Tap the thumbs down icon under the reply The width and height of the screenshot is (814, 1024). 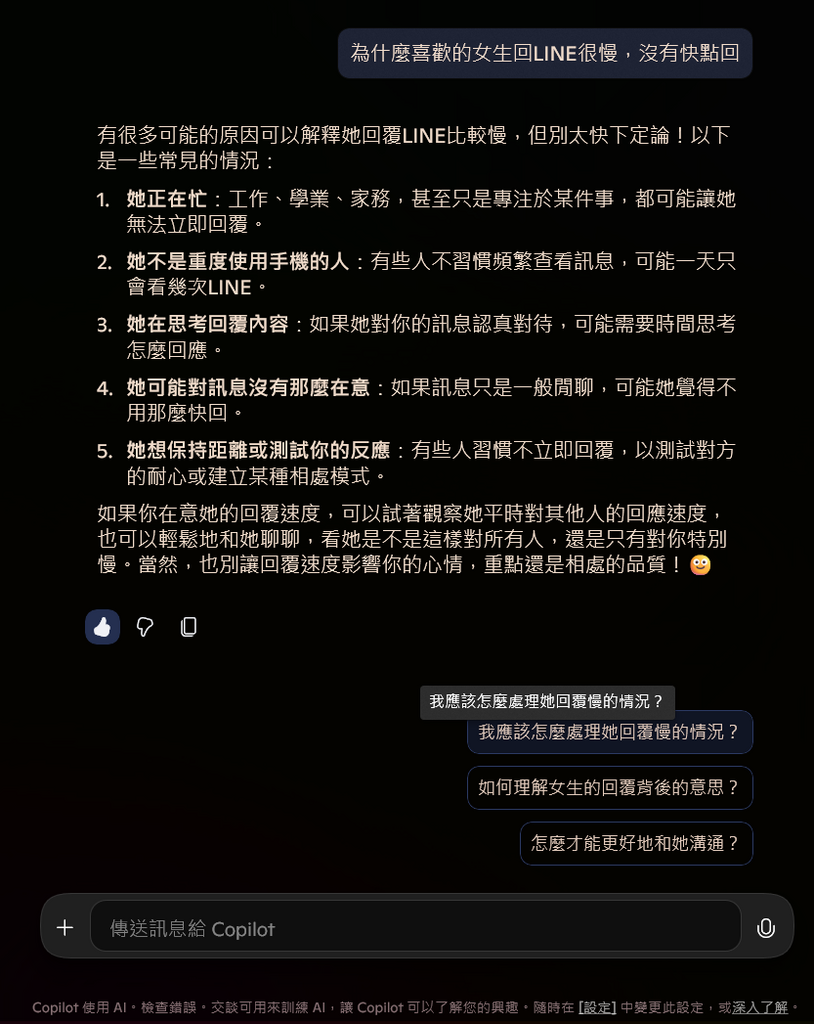[x=145, y=627]
